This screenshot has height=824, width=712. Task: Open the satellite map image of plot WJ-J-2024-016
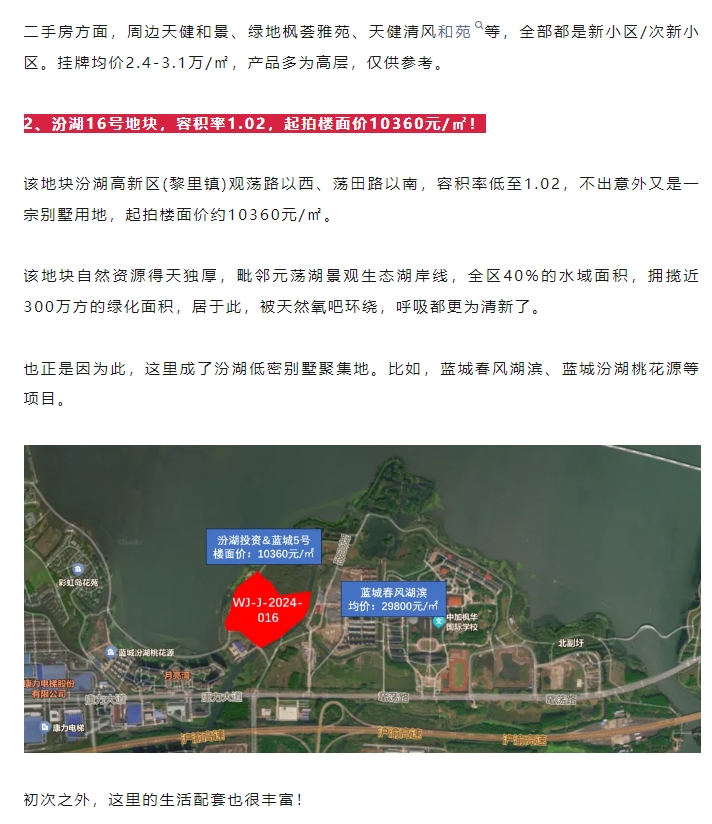(362, 598)
